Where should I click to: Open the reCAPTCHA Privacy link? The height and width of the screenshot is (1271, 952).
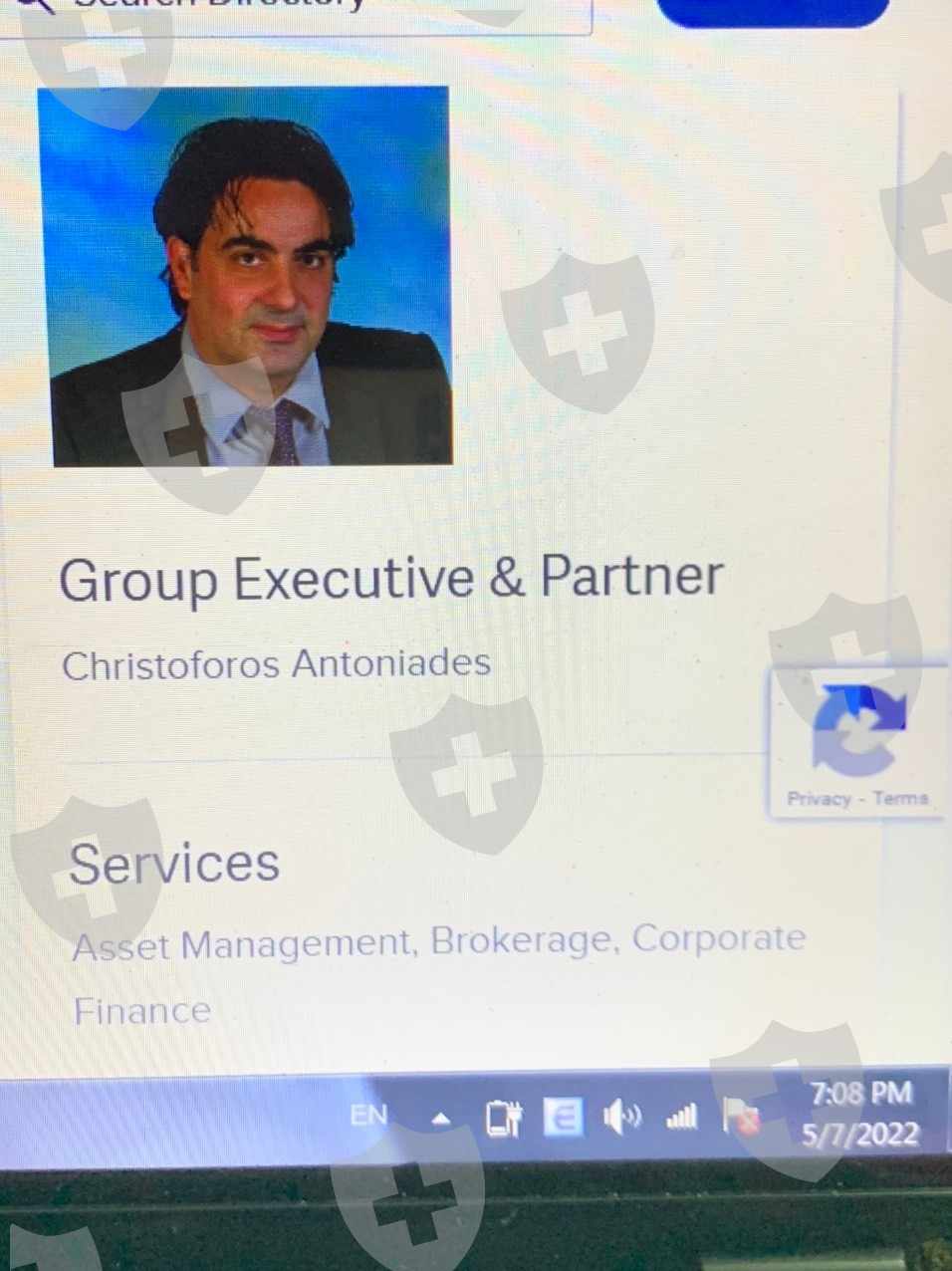pyautogui.click(x=819, y=799)
